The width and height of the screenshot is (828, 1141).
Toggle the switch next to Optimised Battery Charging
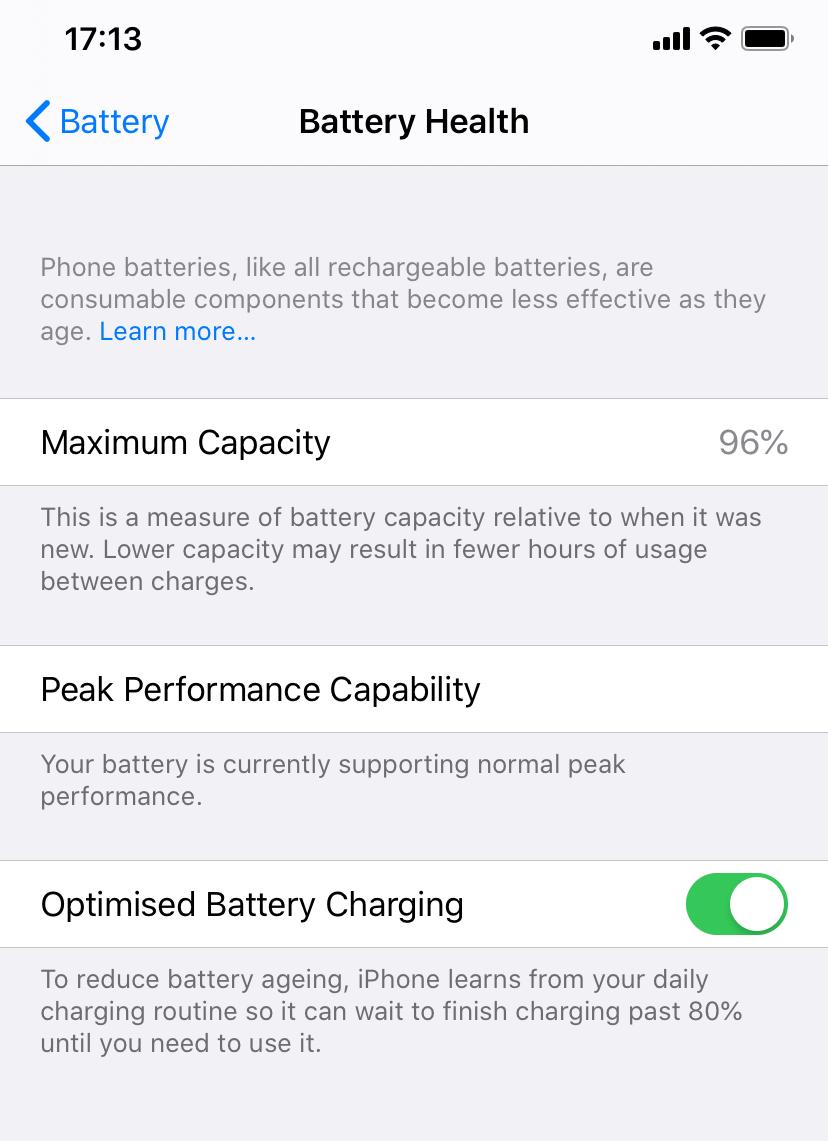tap(737, 904)
